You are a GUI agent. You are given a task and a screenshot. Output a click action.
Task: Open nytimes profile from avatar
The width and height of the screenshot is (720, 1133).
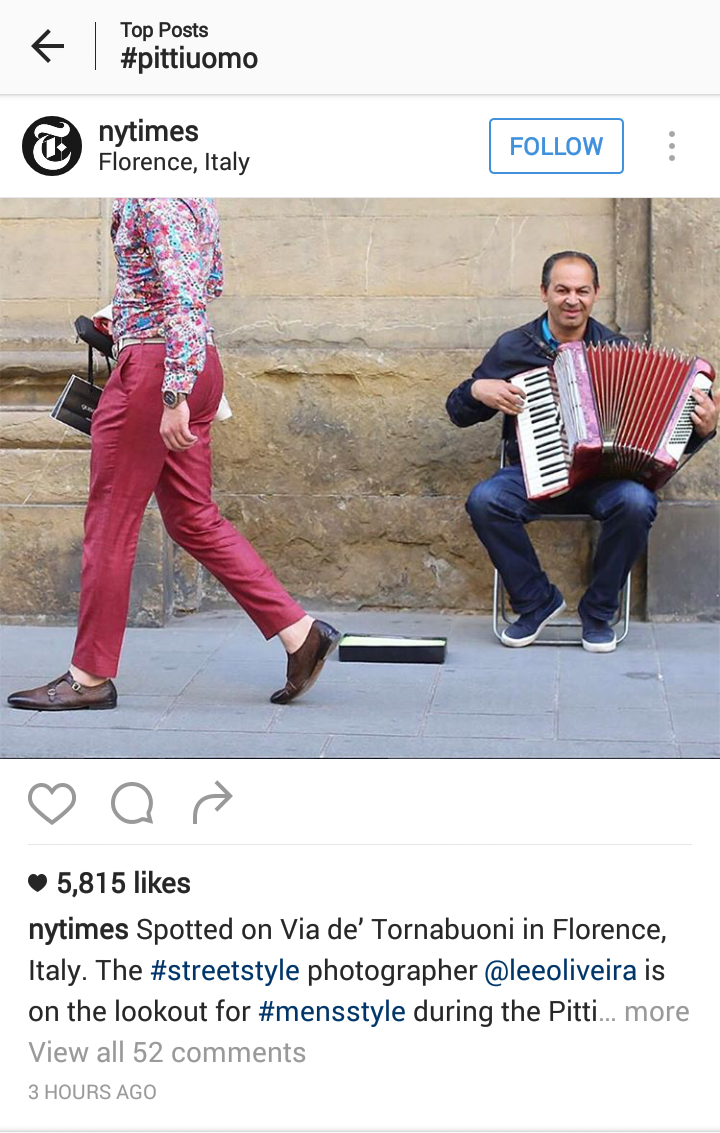pyautogui.click(x=52, y=146)
